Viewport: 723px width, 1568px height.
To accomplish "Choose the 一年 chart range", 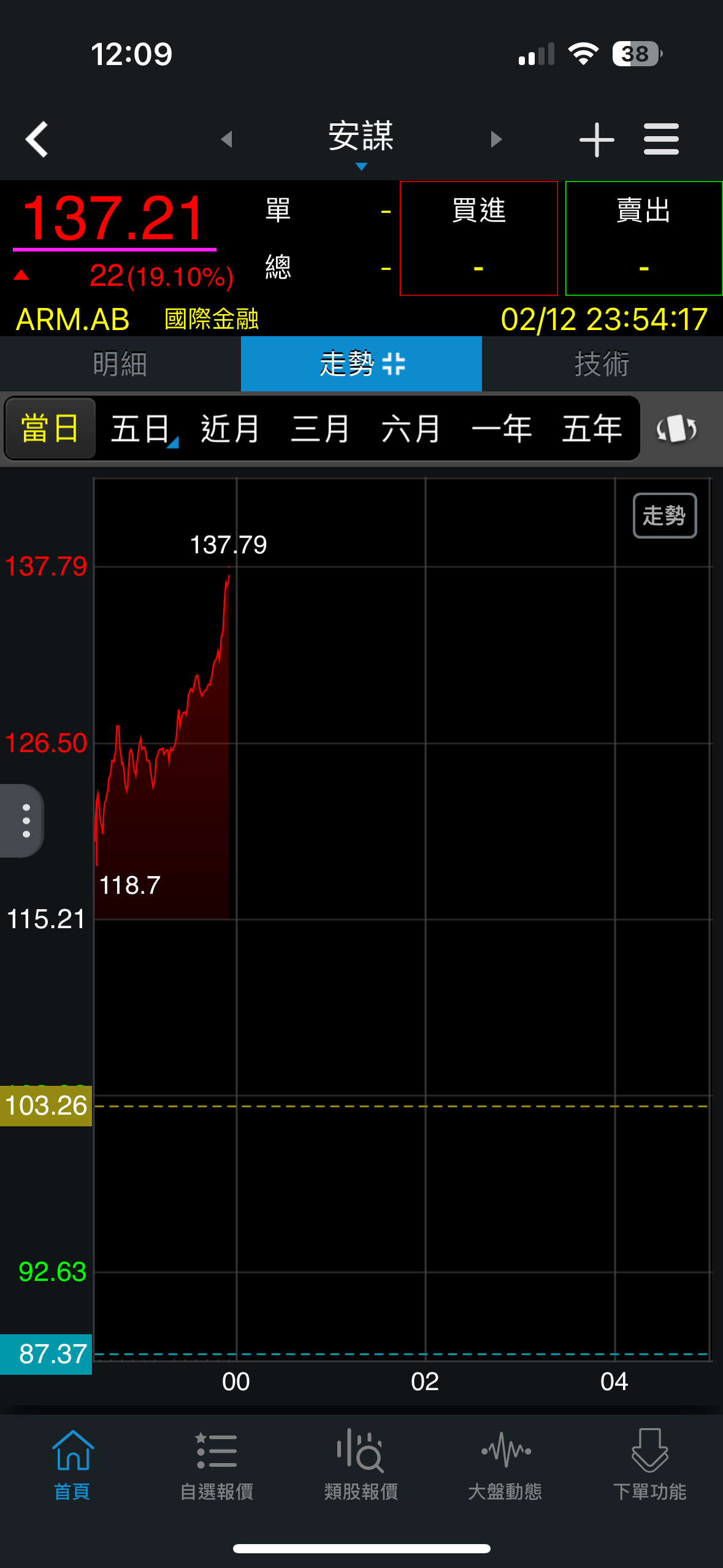I will pos(502,428).
